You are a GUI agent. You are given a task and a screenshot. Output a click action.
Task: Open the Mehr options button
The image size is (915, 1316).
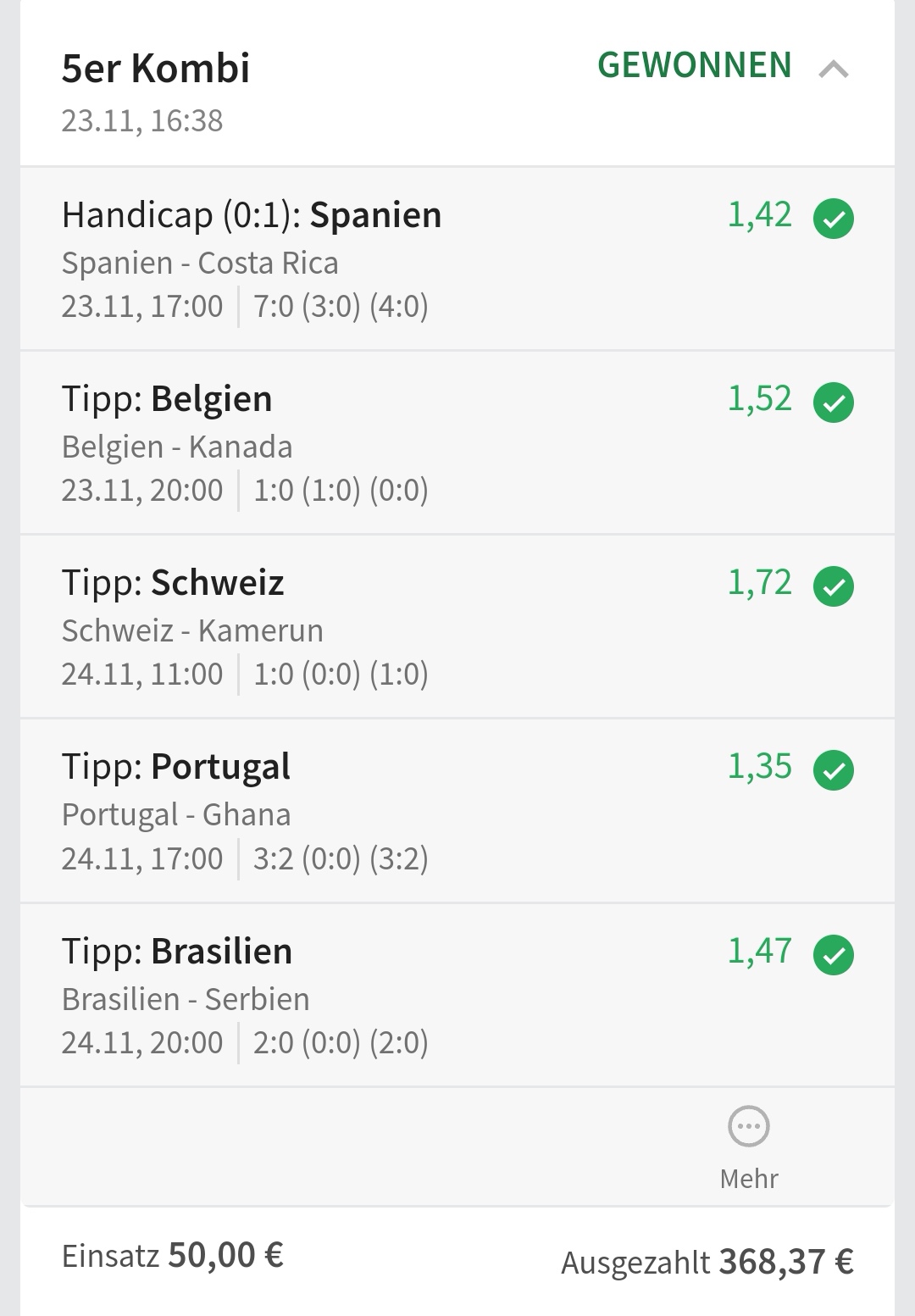(x=749, y=1145)
